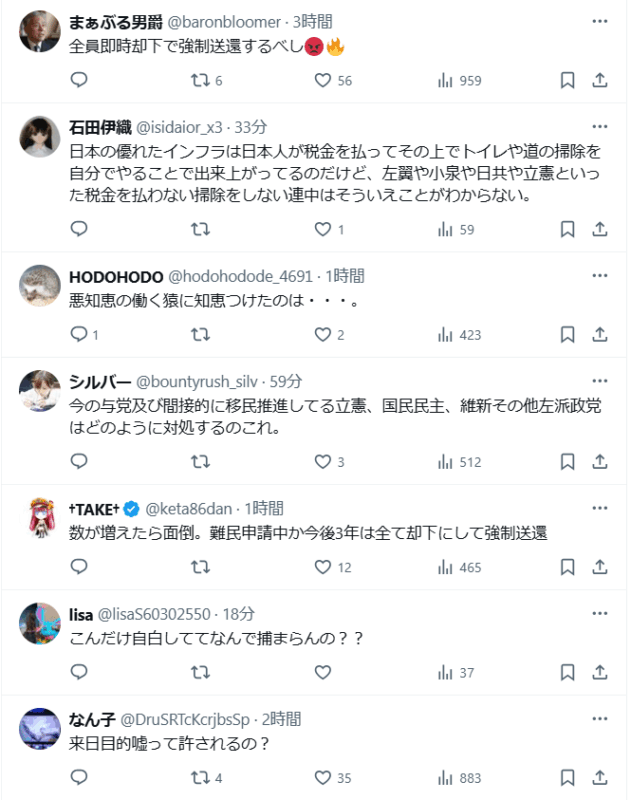Repost the tweet from @baronbloomer

[x=200, y=80]
